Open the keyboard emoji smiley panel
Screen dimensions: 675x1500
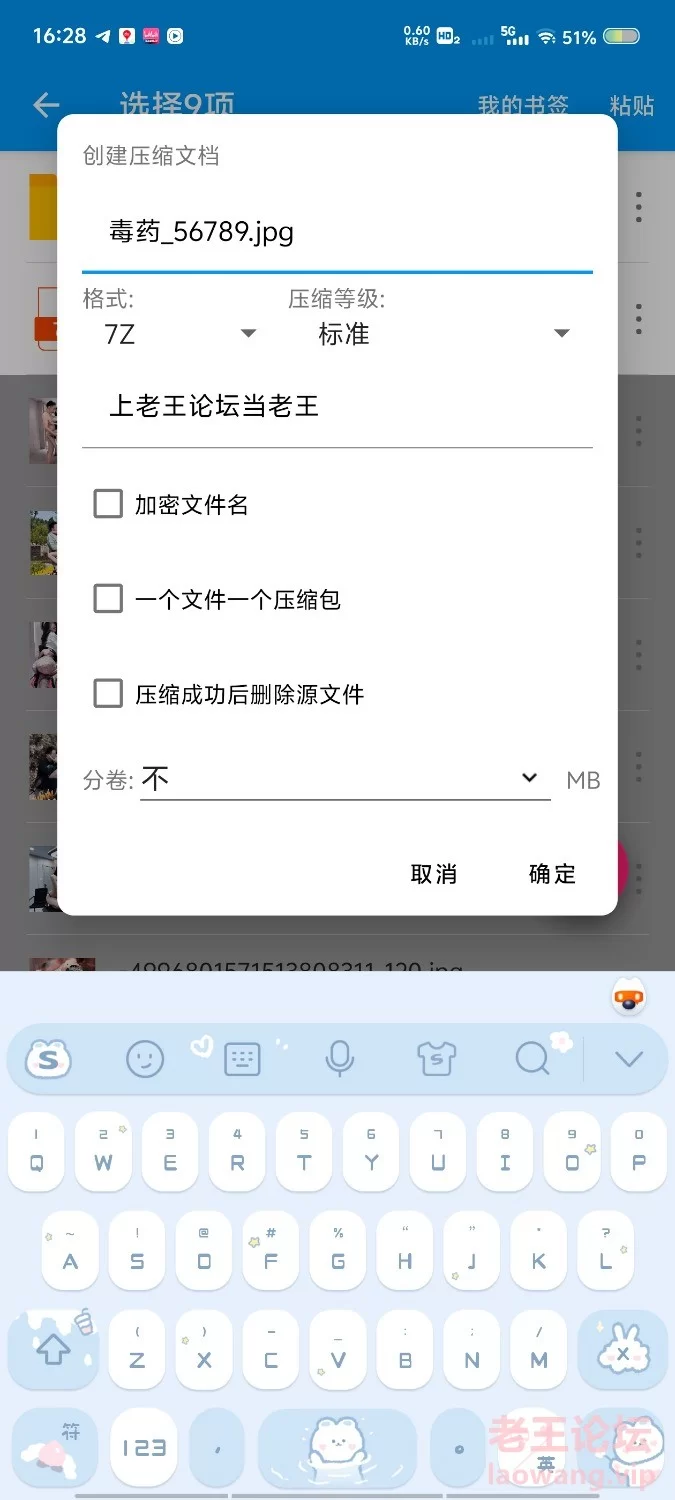[x=145, y=1058]
